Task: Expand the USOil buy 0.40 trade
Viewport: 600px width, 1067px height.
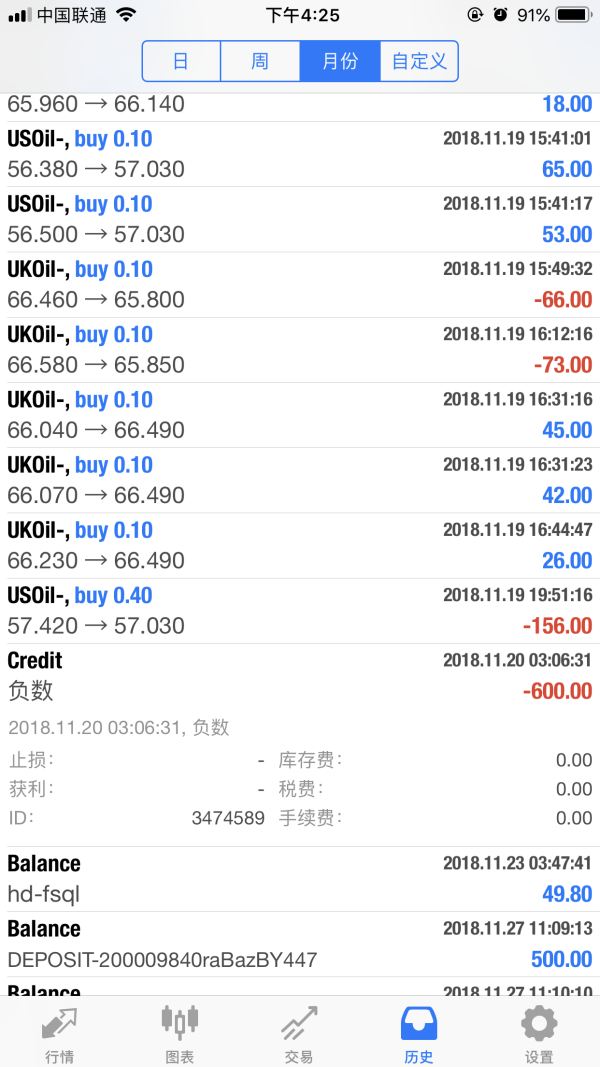Action: point(300,610)
